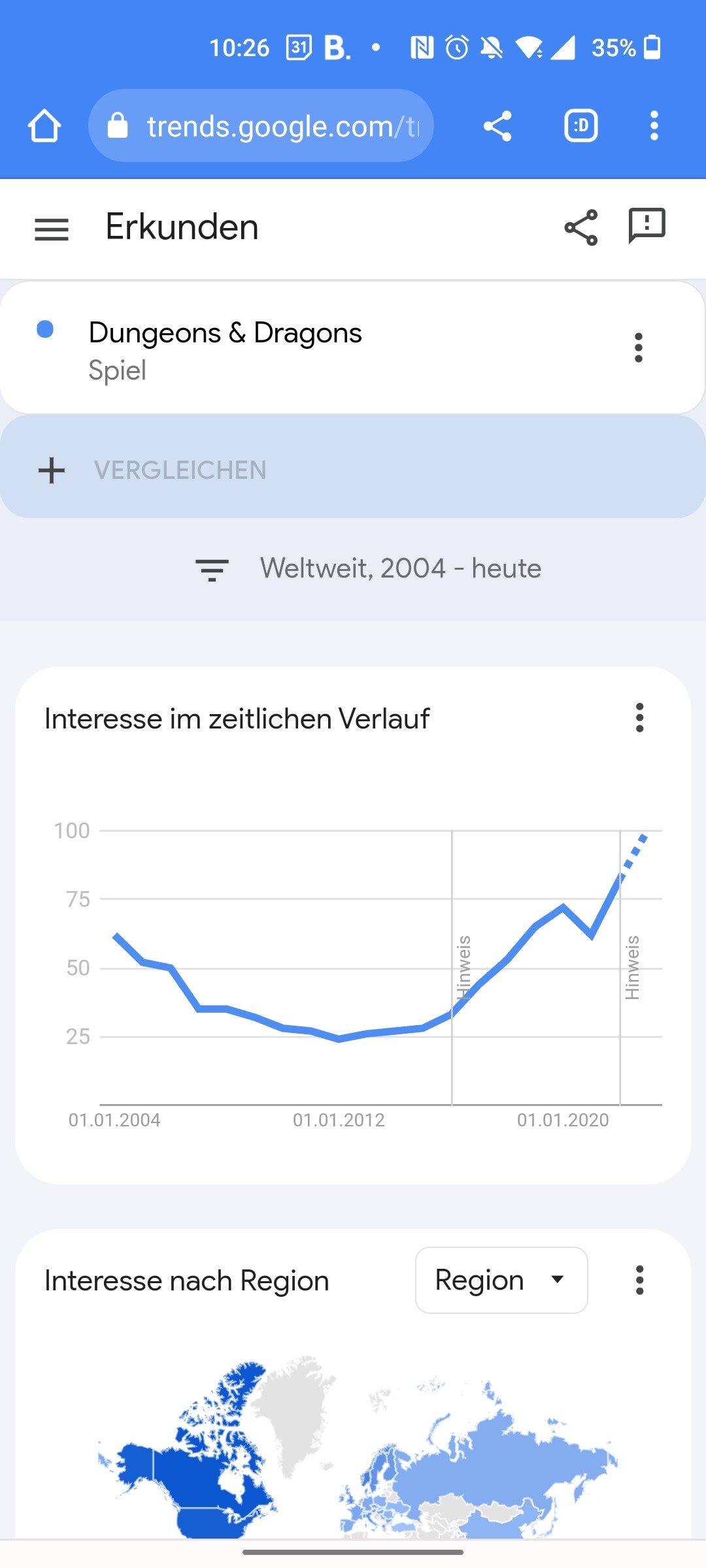Open the Weltweit, 2004 - heute filters
The width and height of the screenshot is (706, 1568).
pos(368,568)
